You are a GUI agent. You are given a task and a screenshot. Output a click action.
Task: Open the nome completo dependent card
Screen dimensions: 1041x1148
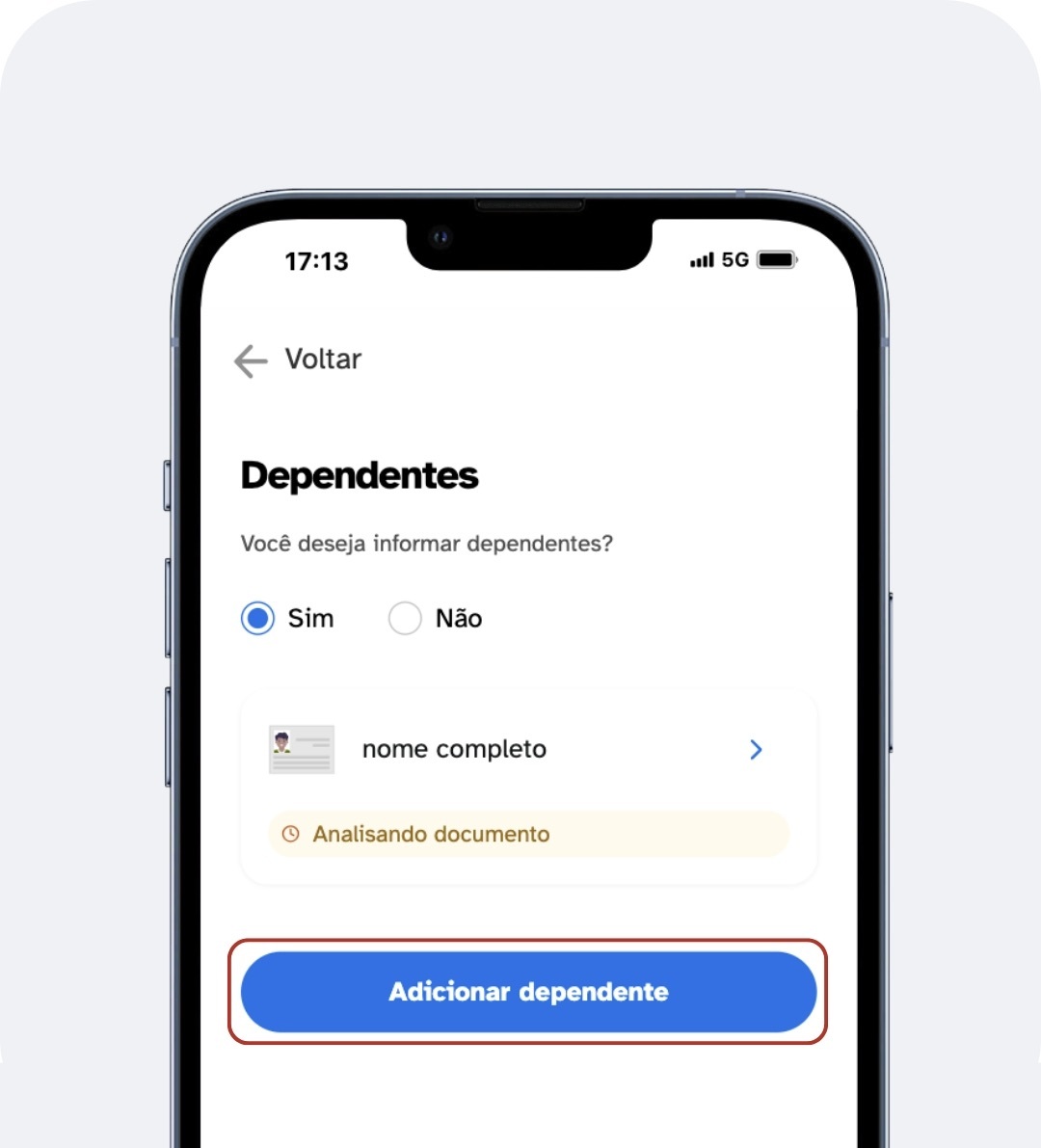tap(528, 750)
